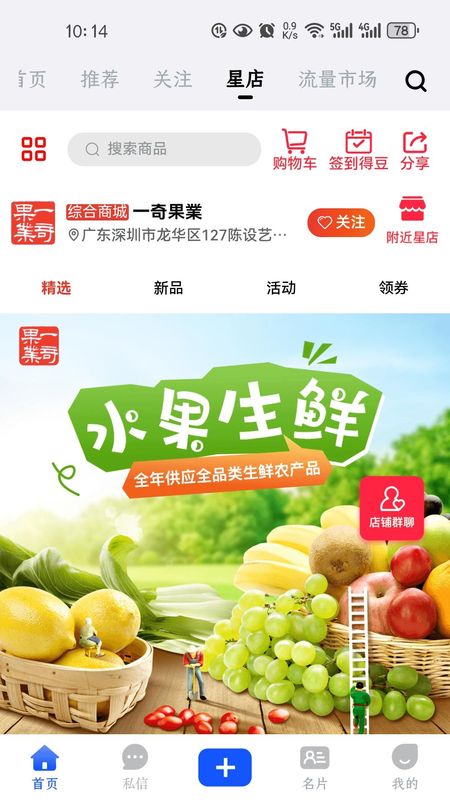Select the 精选 section tab
Screen dimensions: 450x800
56,288
